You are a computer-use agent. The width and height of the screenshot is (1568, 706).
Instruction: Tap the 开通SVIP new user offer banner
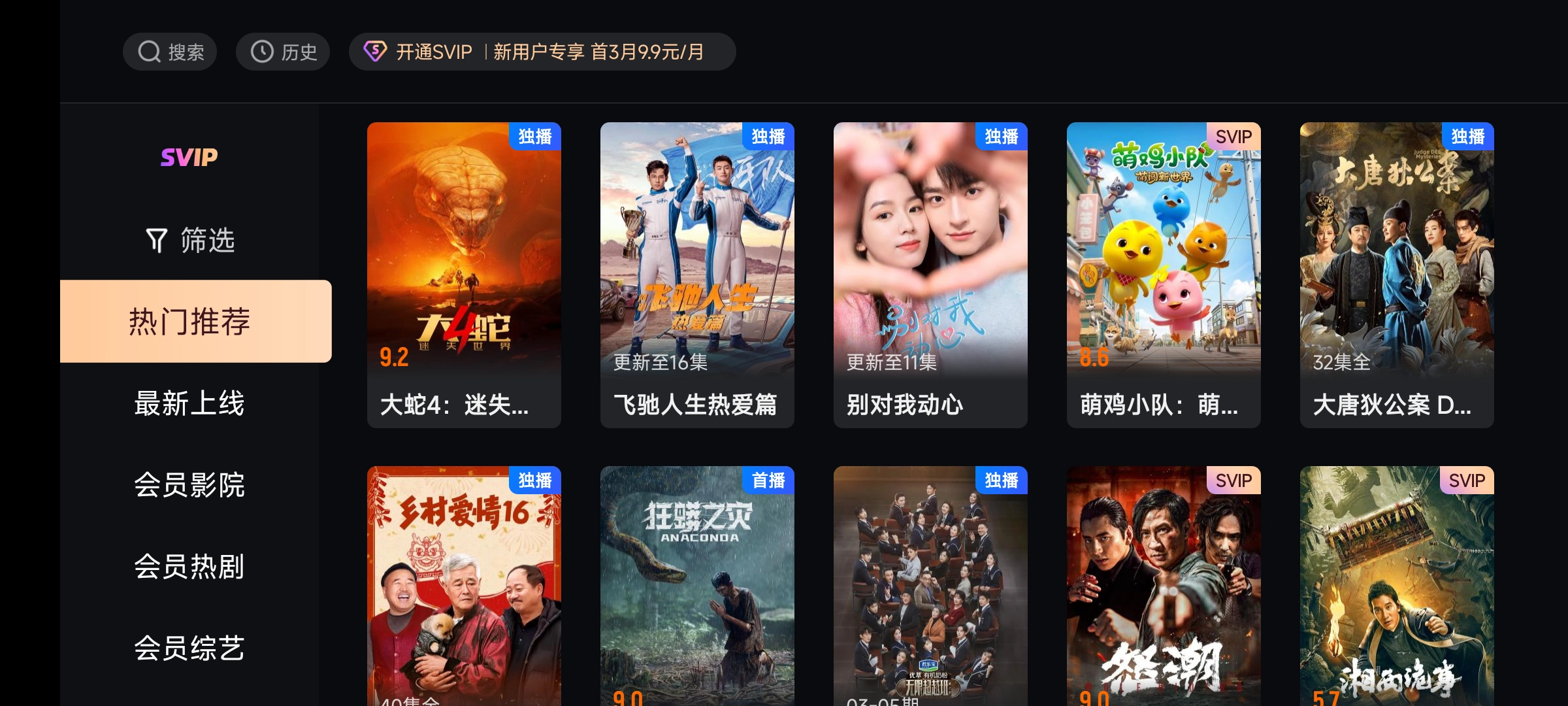tap(542, 52)
